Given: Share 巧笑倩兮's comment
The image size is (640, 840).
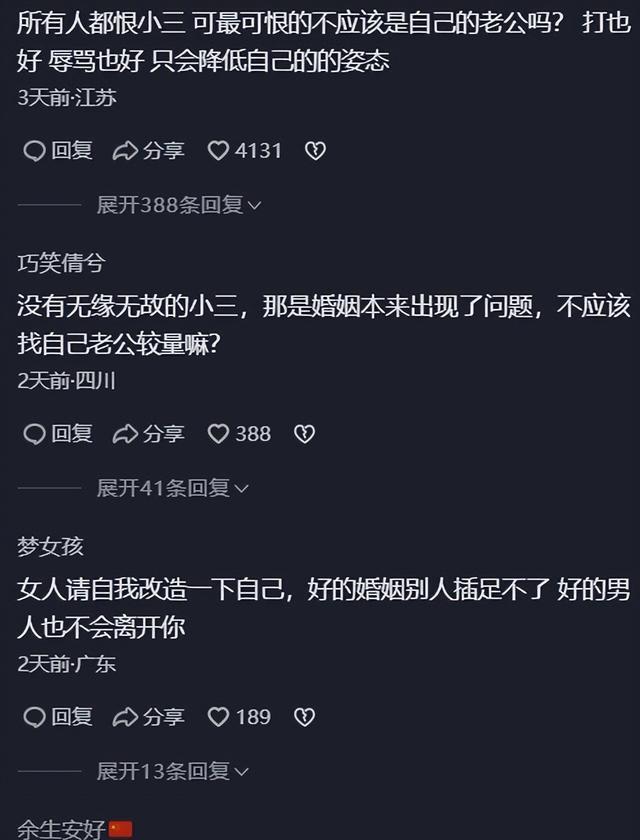Looking at the screenshot, I should 148,434.
